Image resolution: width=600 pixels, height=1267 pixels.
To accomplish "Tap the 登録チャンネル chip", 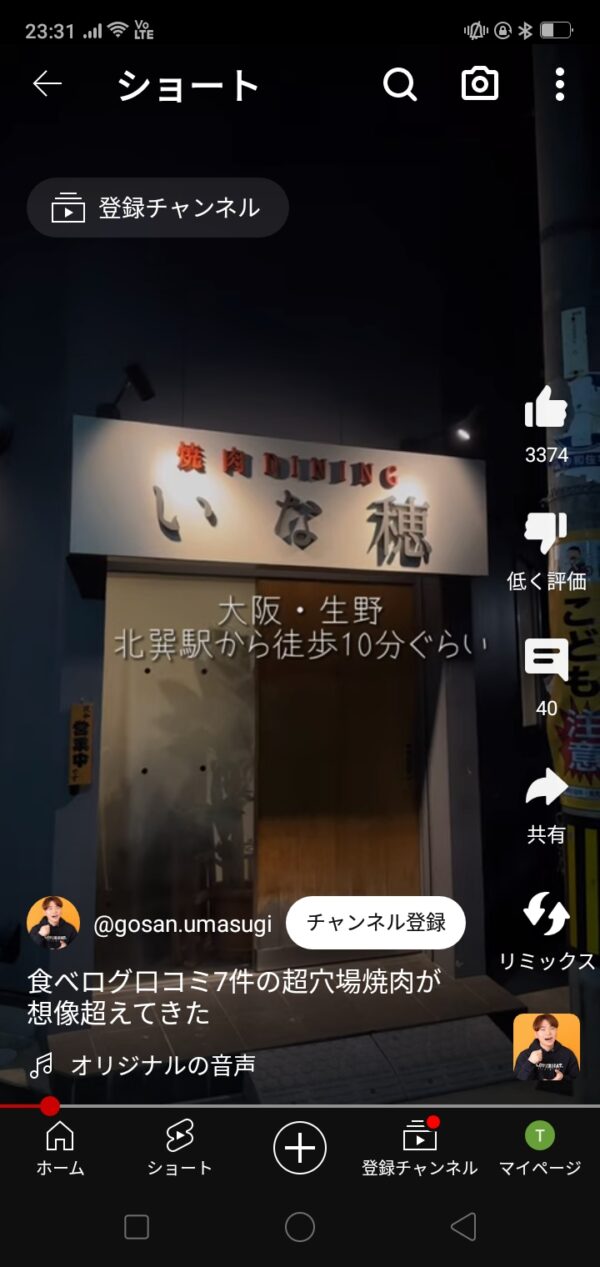I will [158, 208].
